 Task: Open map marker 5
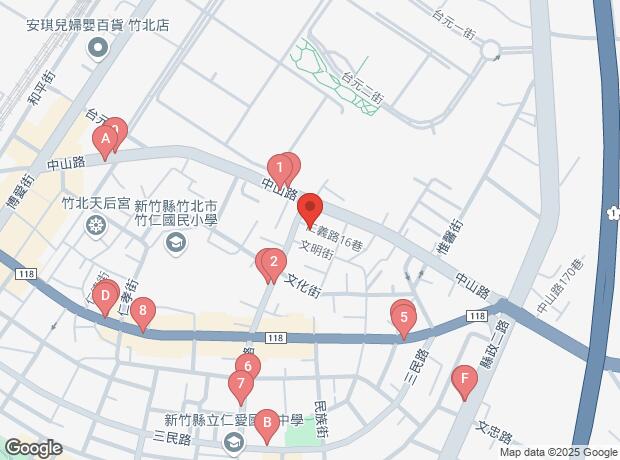click(x=403, y=320)
